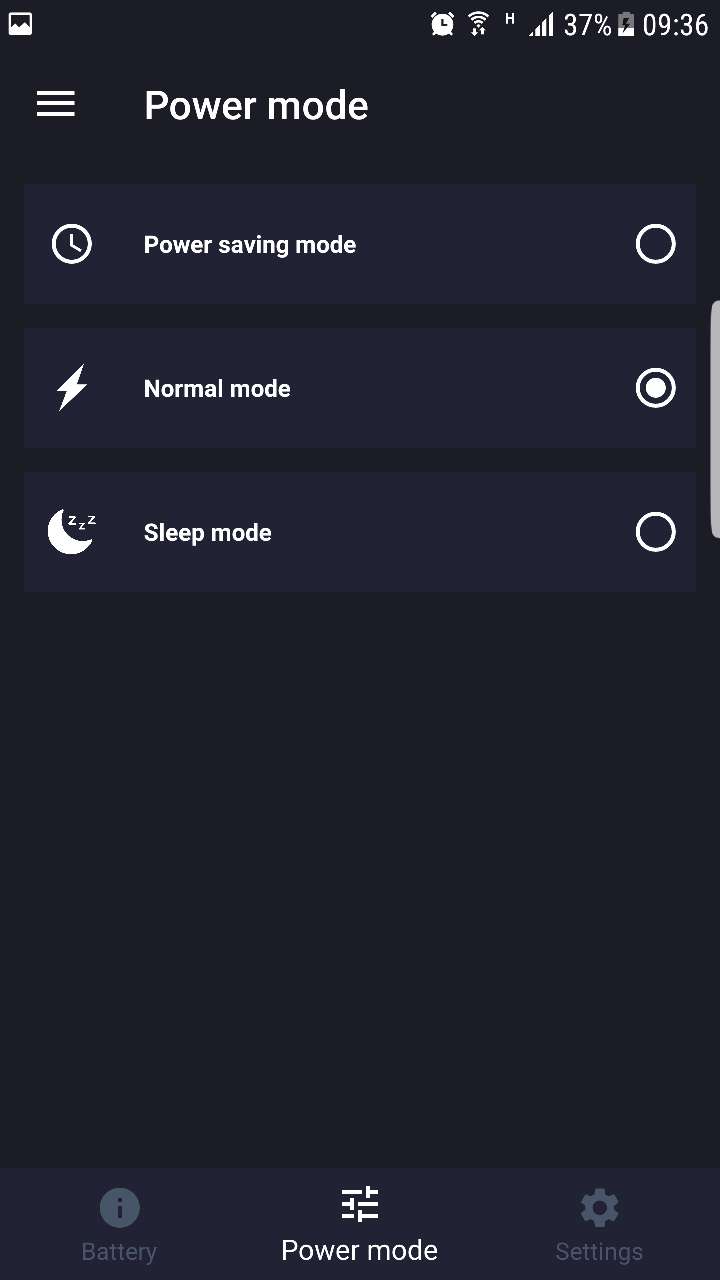Switch to the Battery tab

(x=119, y=1224)
